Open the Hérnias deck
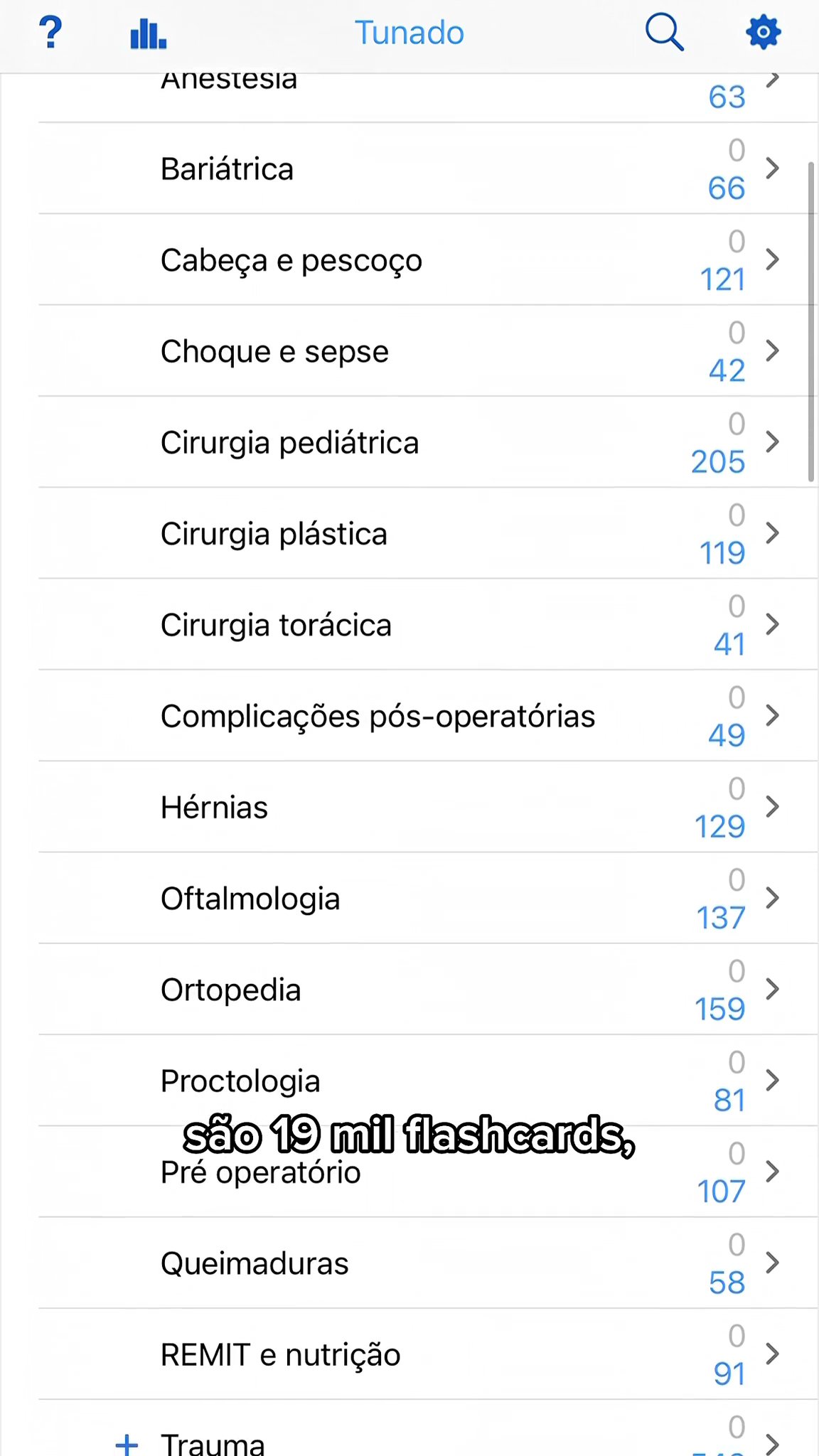The height and width of the screenshot is (1456, 819). 428,807
